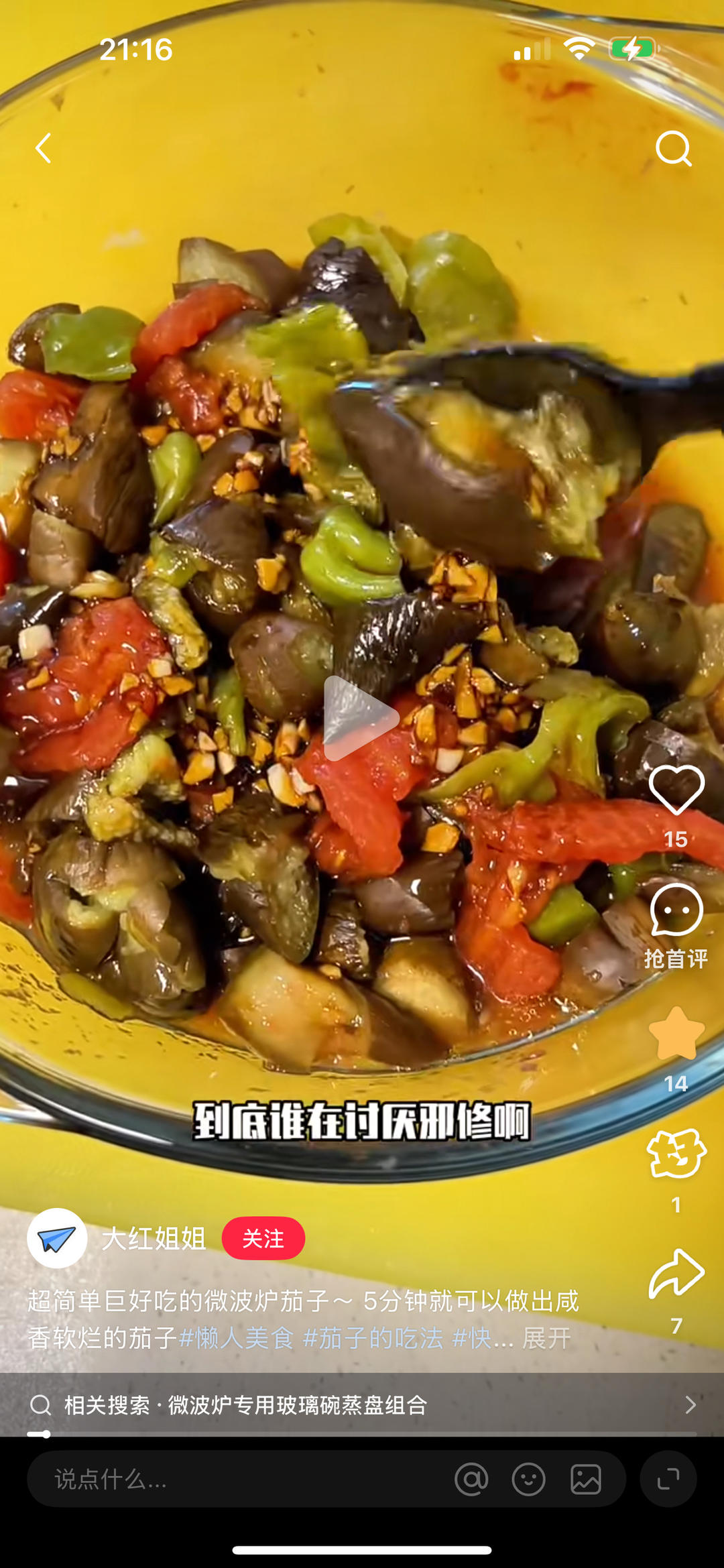Open search from the magnifier icon
The height and width of the screenshot is (1568, 724).
[673, 148]
